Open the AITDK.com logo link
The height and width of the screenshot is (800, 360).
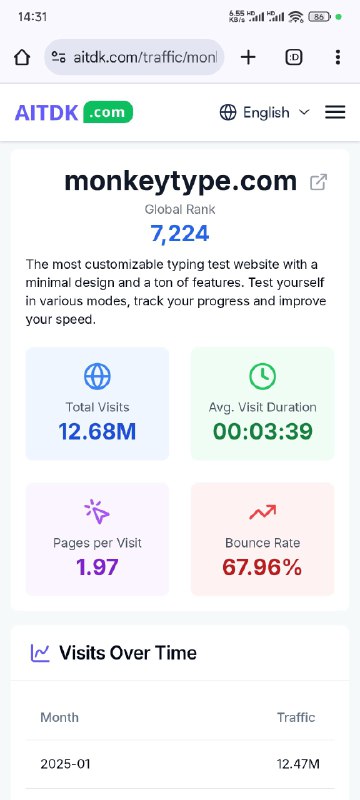(x=74, y=112)
